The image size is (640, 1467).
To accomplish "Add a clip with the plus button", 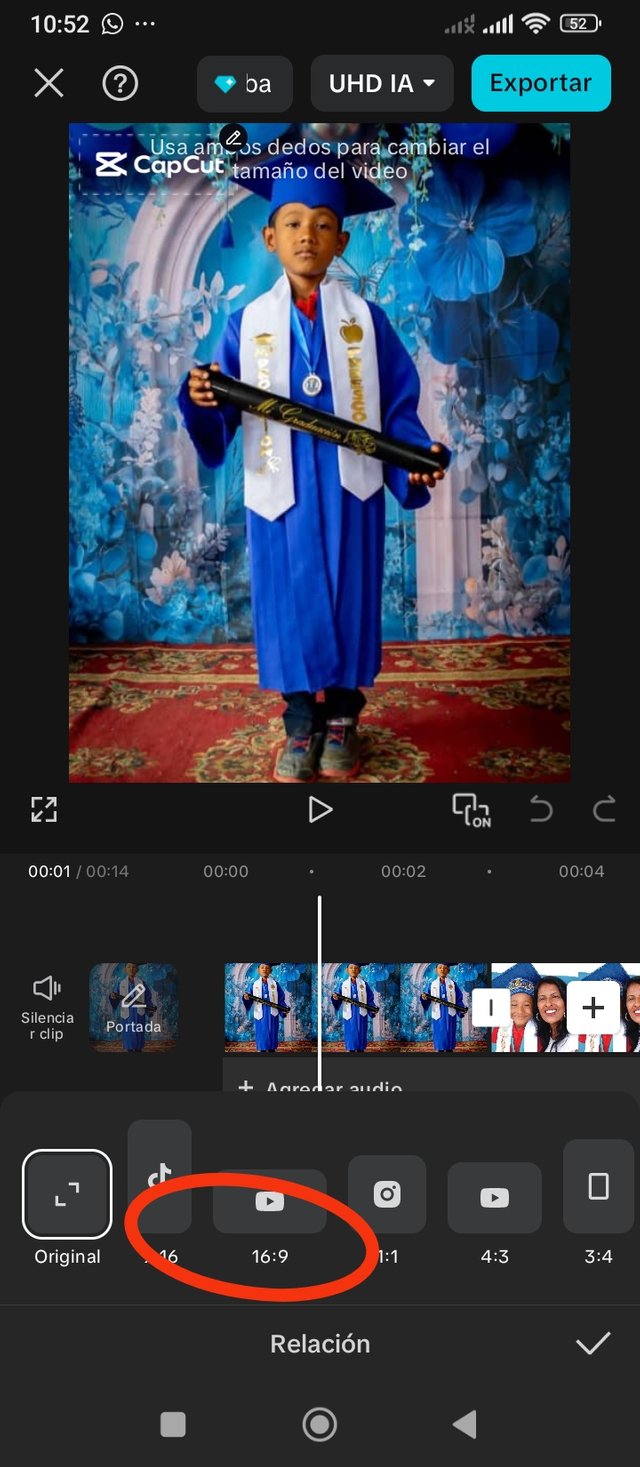I will (x=593, y=1007).
